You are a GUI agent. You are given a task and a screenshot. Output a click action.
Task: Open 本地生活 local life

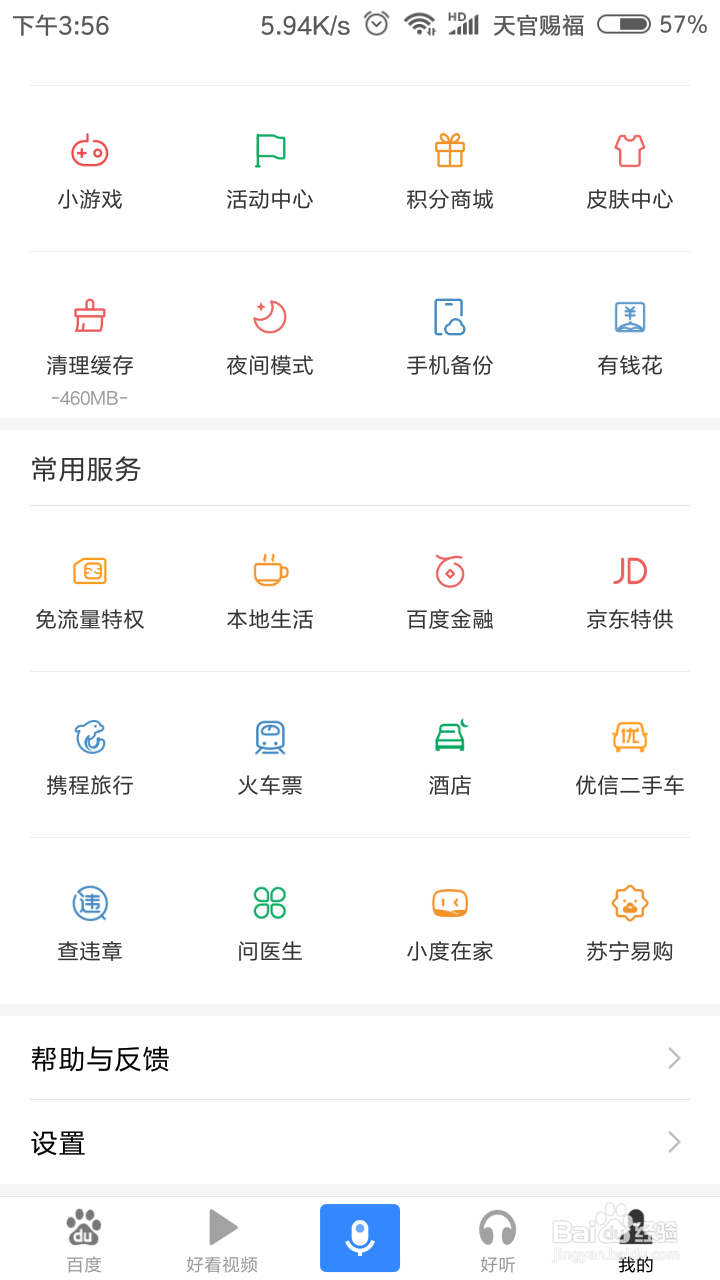point(270,592)
